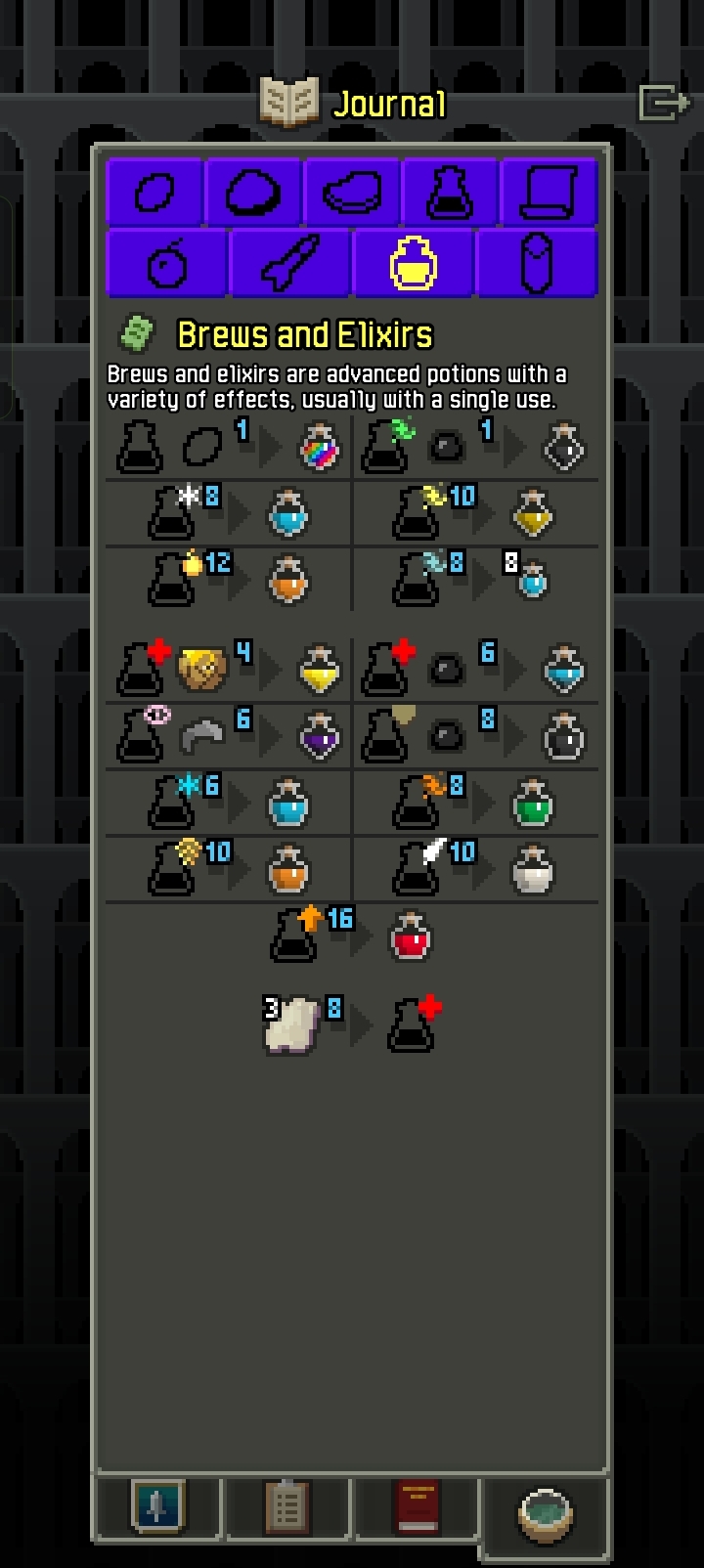Screen dimensions: 704x1568
Task: Switch to the blue guidebook tab
Action: tap(158, 1506)
